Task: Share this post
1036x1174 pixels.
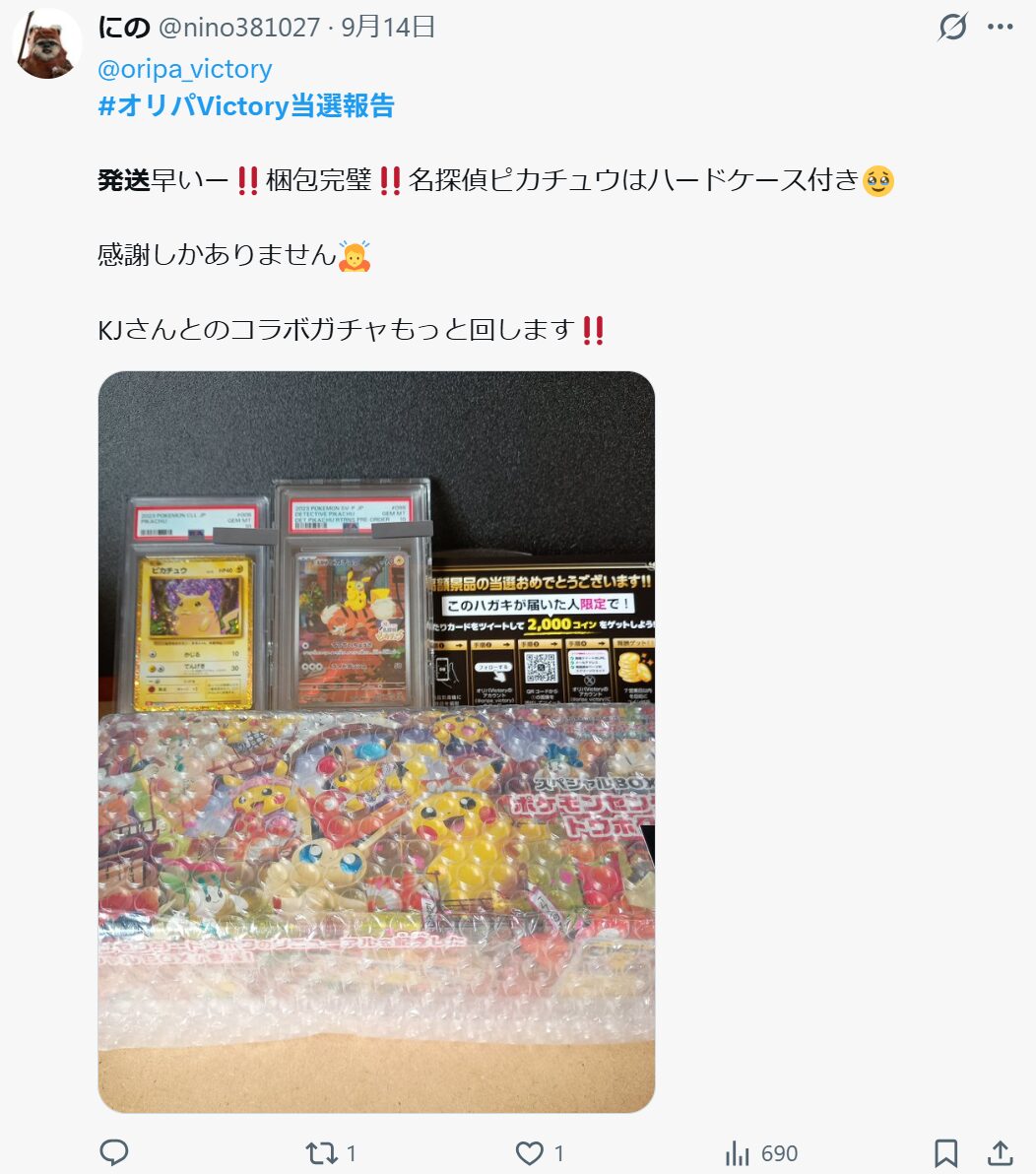Action: pos(1000,1153)
